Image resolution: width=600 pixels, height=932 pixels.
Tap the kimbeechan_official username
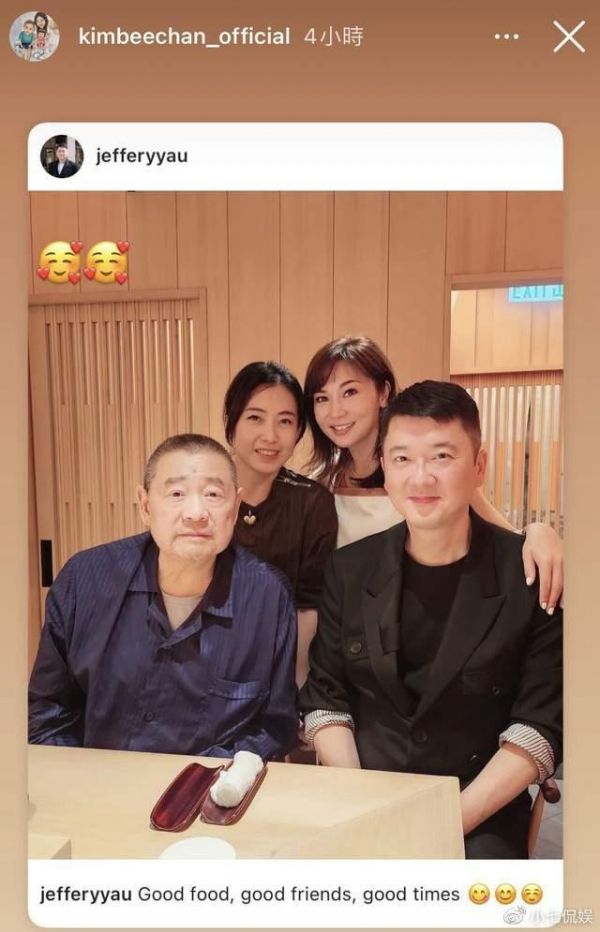tap(184, 37)
